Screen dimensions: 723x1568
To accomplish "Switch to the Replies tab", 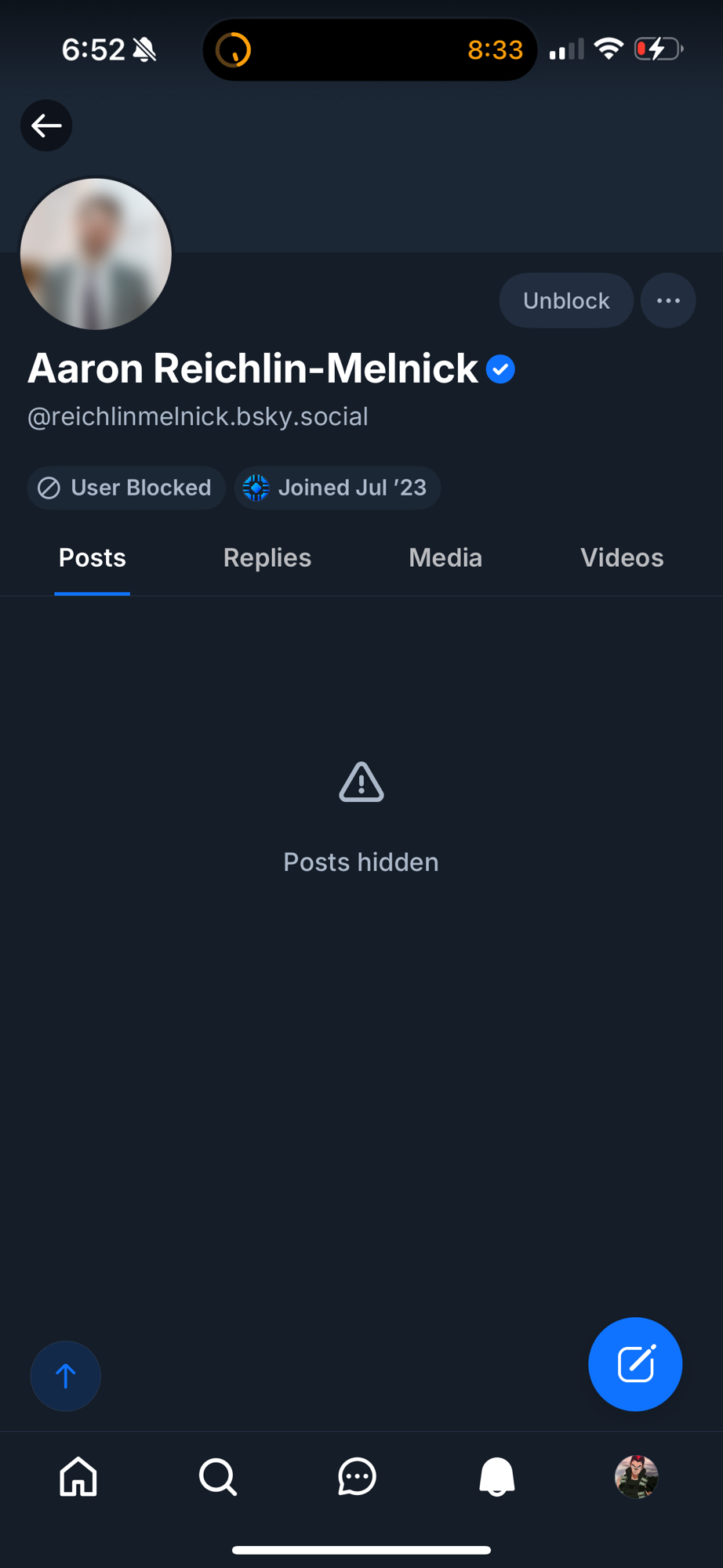I will 267,558.
